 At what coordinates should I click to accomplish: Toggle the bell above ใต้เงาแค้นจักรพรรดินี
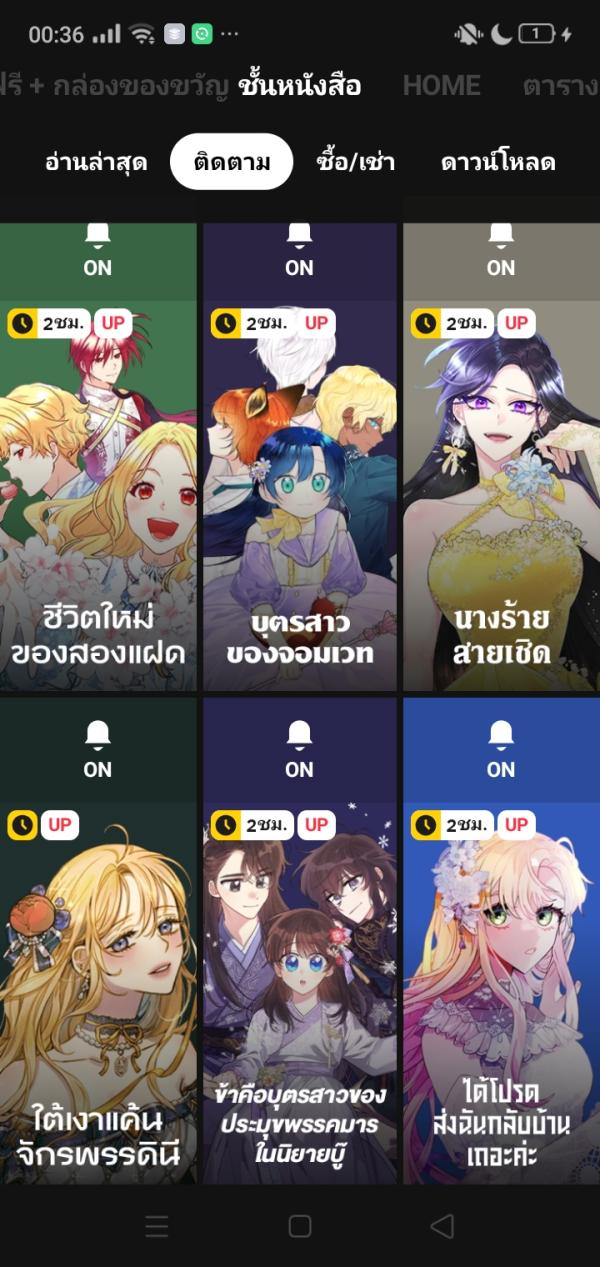(x=98, y=750)
